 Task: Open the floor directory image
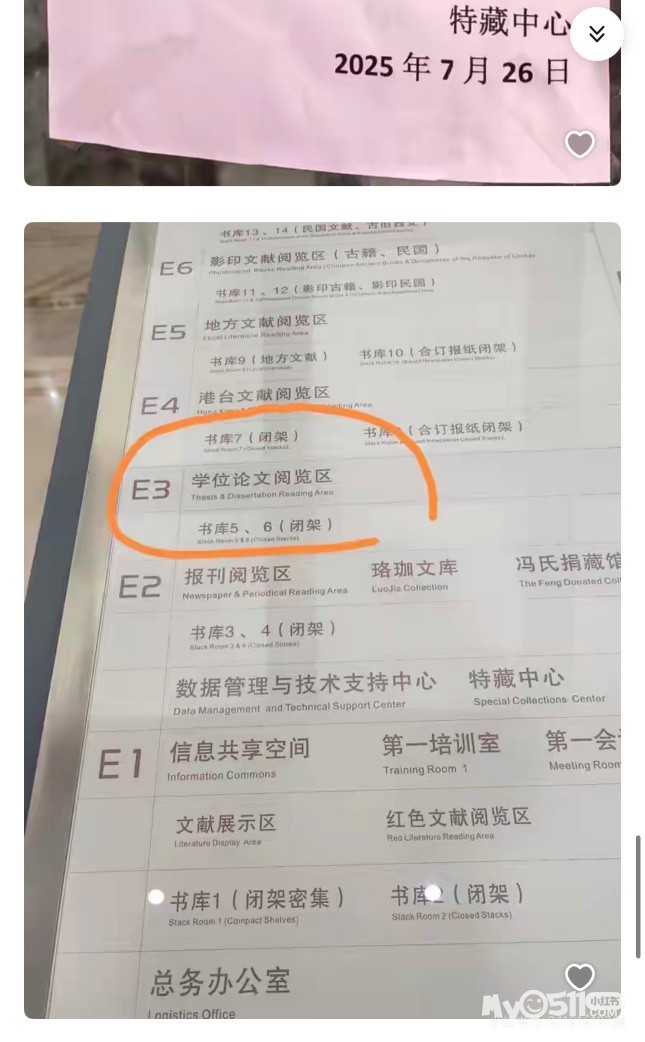tap(322, 620)
